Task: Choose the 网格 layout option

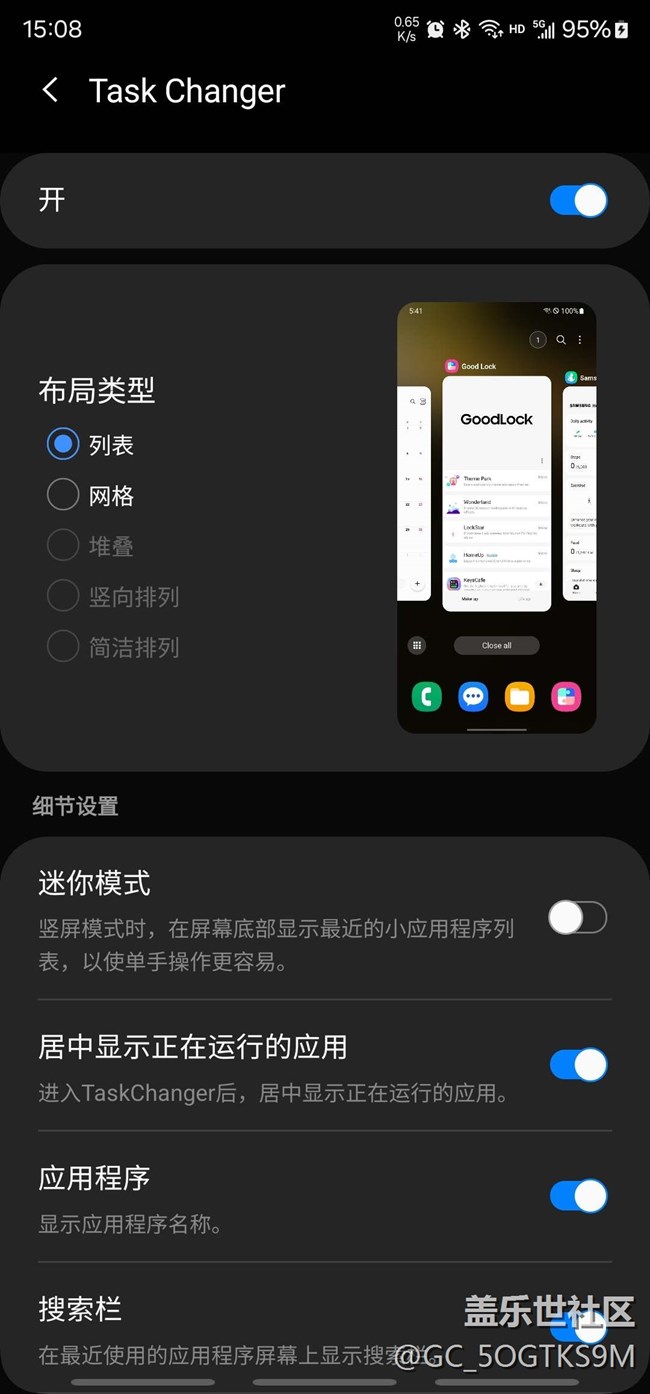Action: pyautogui.click(x=63, y=495)
